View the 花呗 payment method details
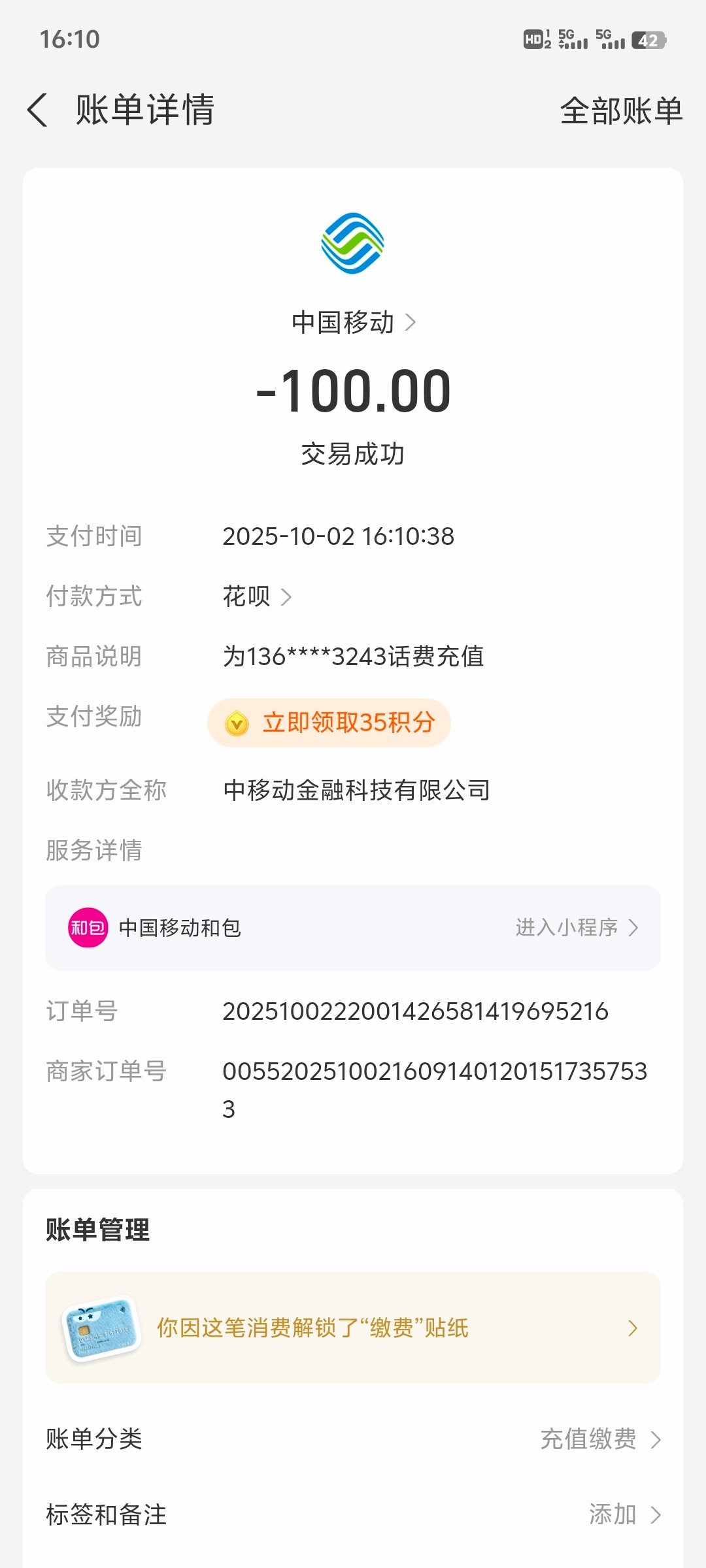Screen dimensions: 706x1568 [257, 596]
